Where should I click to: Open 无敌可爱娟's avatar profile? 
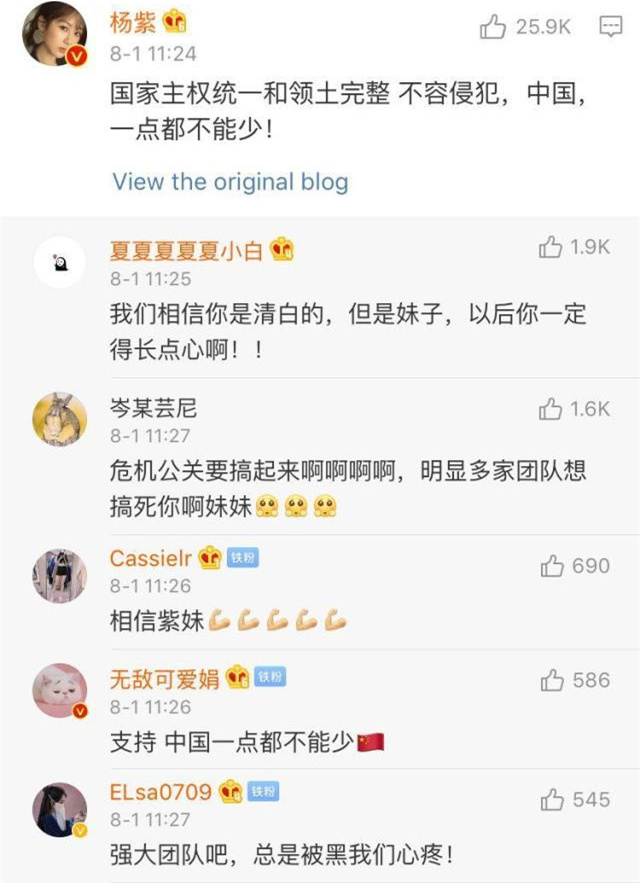pyautogui.click(x=58, y=691)
